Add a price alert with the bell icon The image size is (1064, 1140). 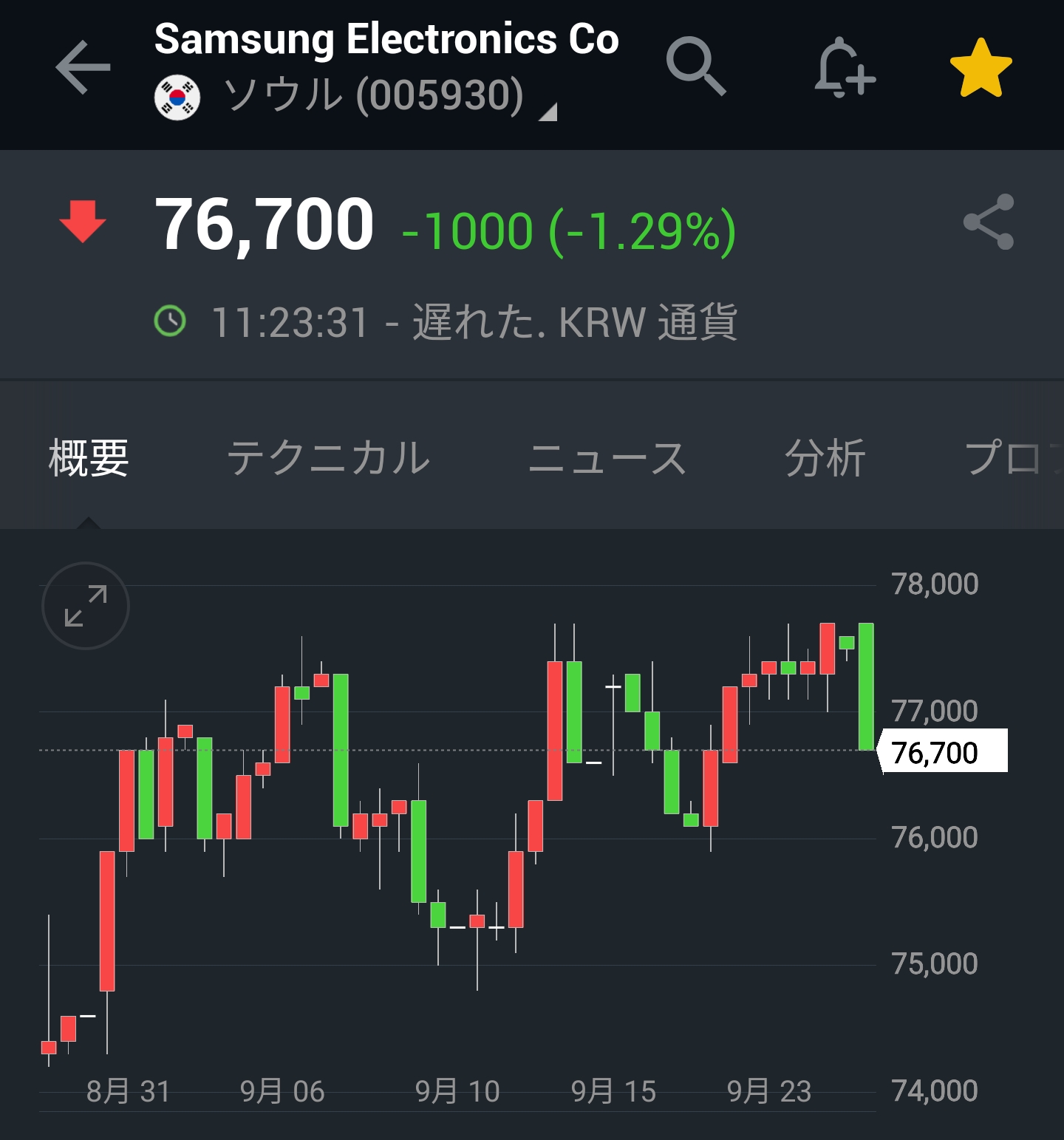coord(844,68)
